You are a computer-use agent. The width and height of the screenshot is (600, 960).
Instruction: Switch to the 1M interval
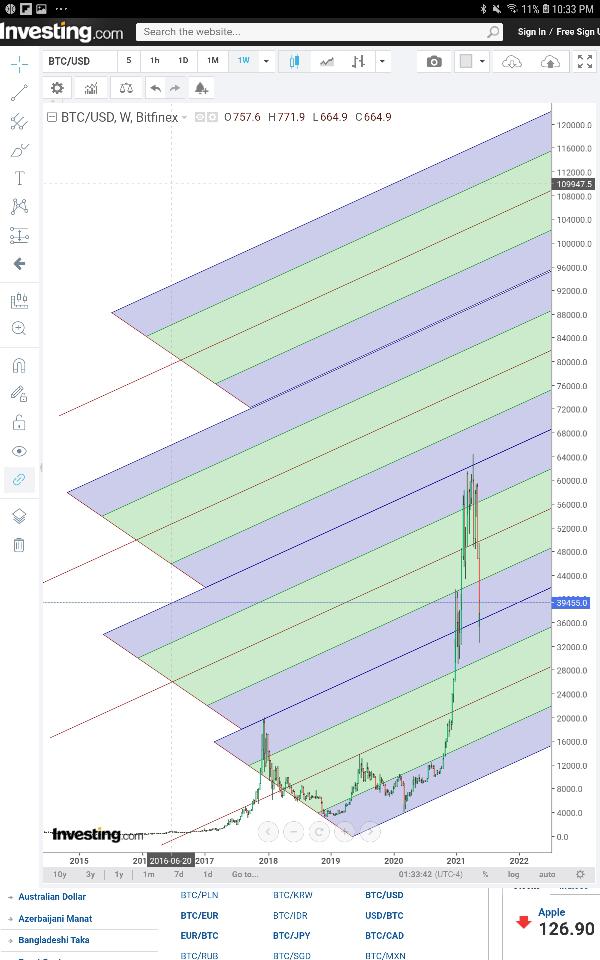[213, 61]
